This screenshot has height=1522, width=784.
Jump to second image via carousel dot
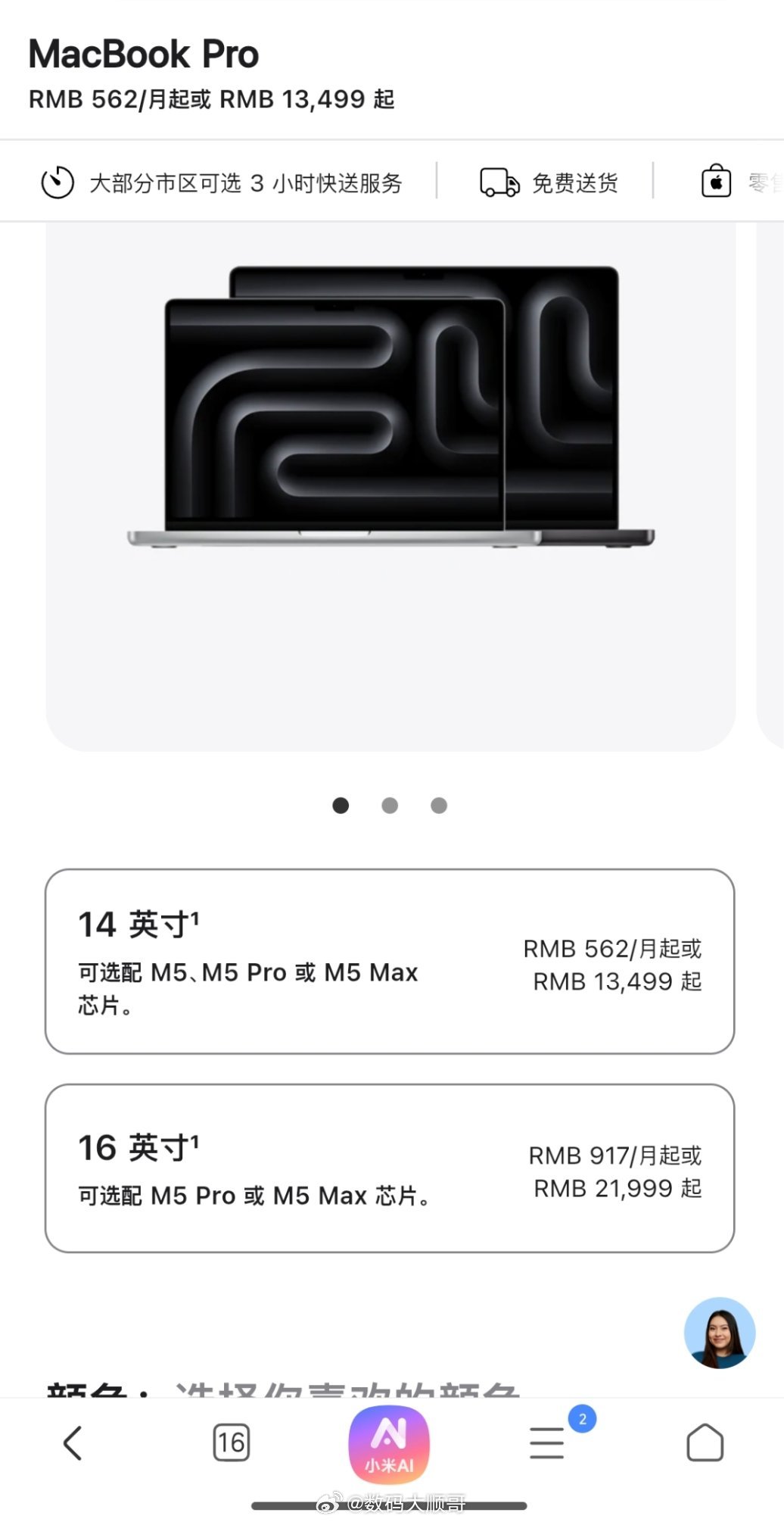(x=390, y=806)
